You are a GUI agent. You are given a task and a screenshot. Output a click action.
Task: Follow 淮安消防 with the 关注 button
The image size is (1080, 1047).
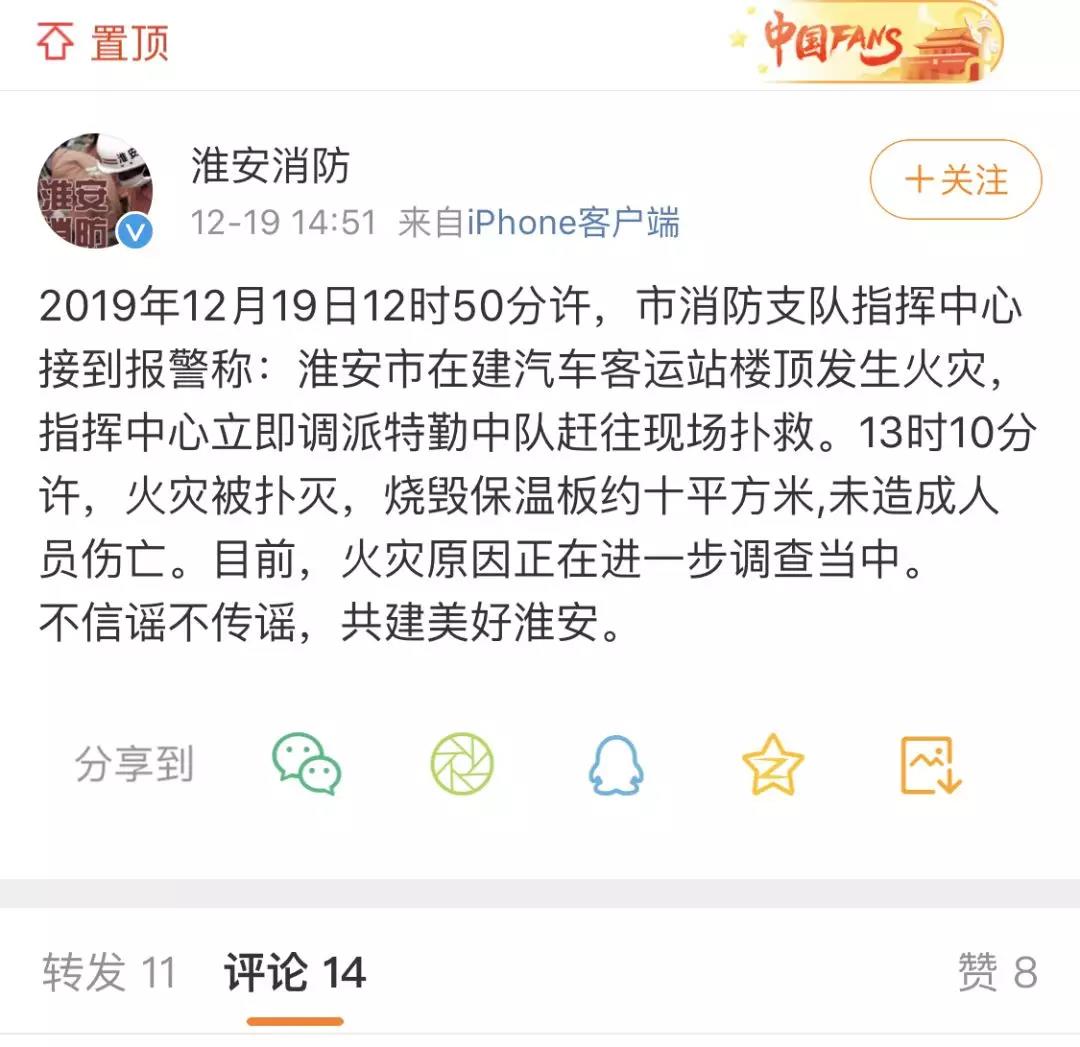955,180
